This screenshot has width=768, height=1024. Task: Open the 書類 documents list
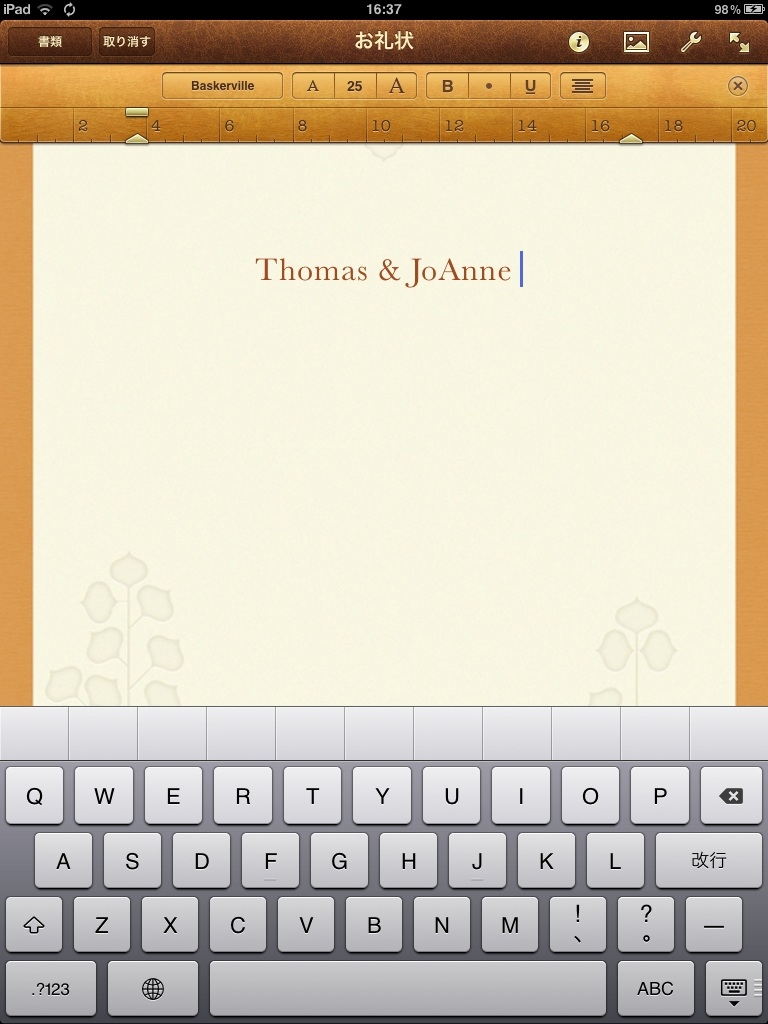point(50,42)
